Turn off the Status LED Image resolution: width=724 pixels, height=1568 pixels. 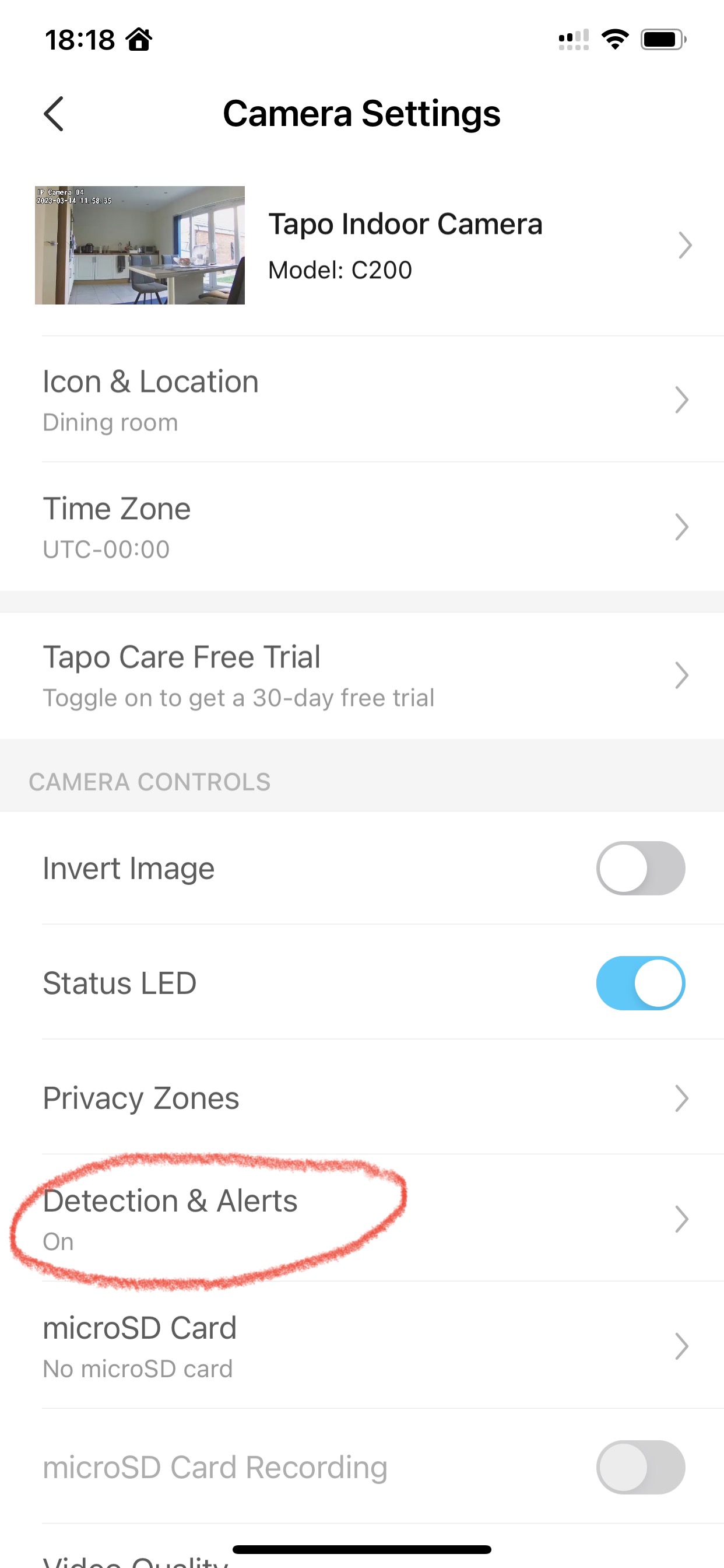point(640,983)
